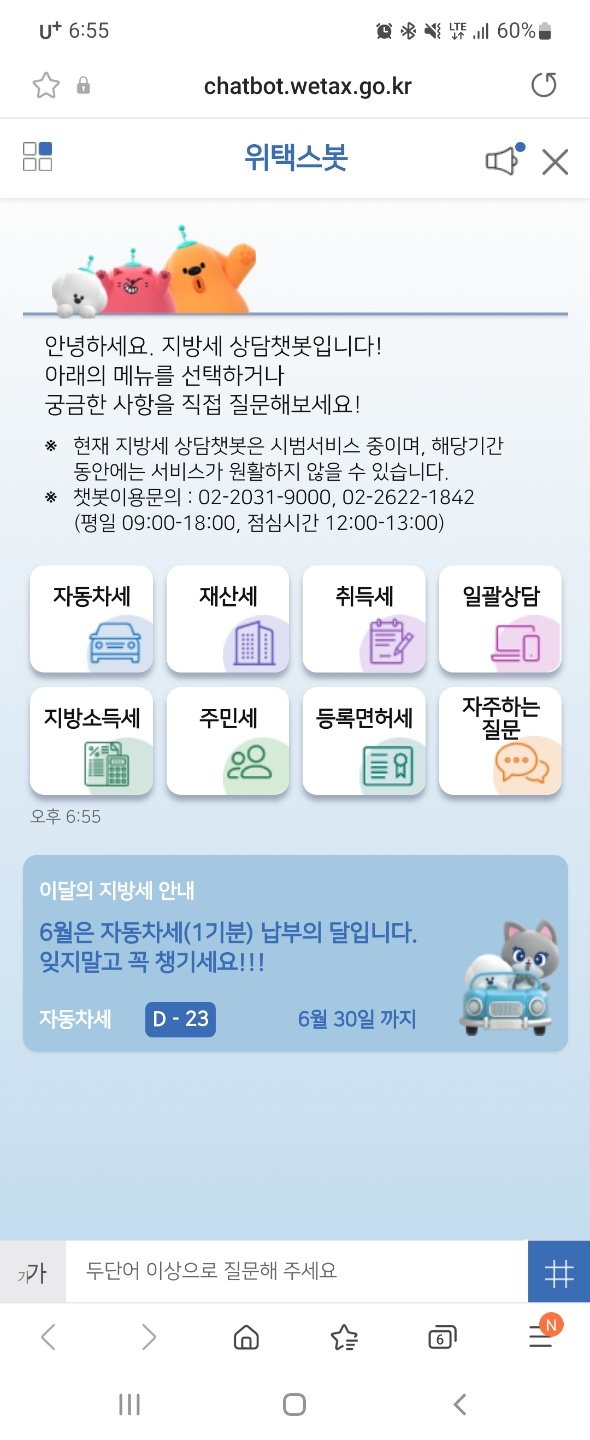Tap the 가 font size button
Viewport: 590px width, 1440px height.
(33, 1272)
